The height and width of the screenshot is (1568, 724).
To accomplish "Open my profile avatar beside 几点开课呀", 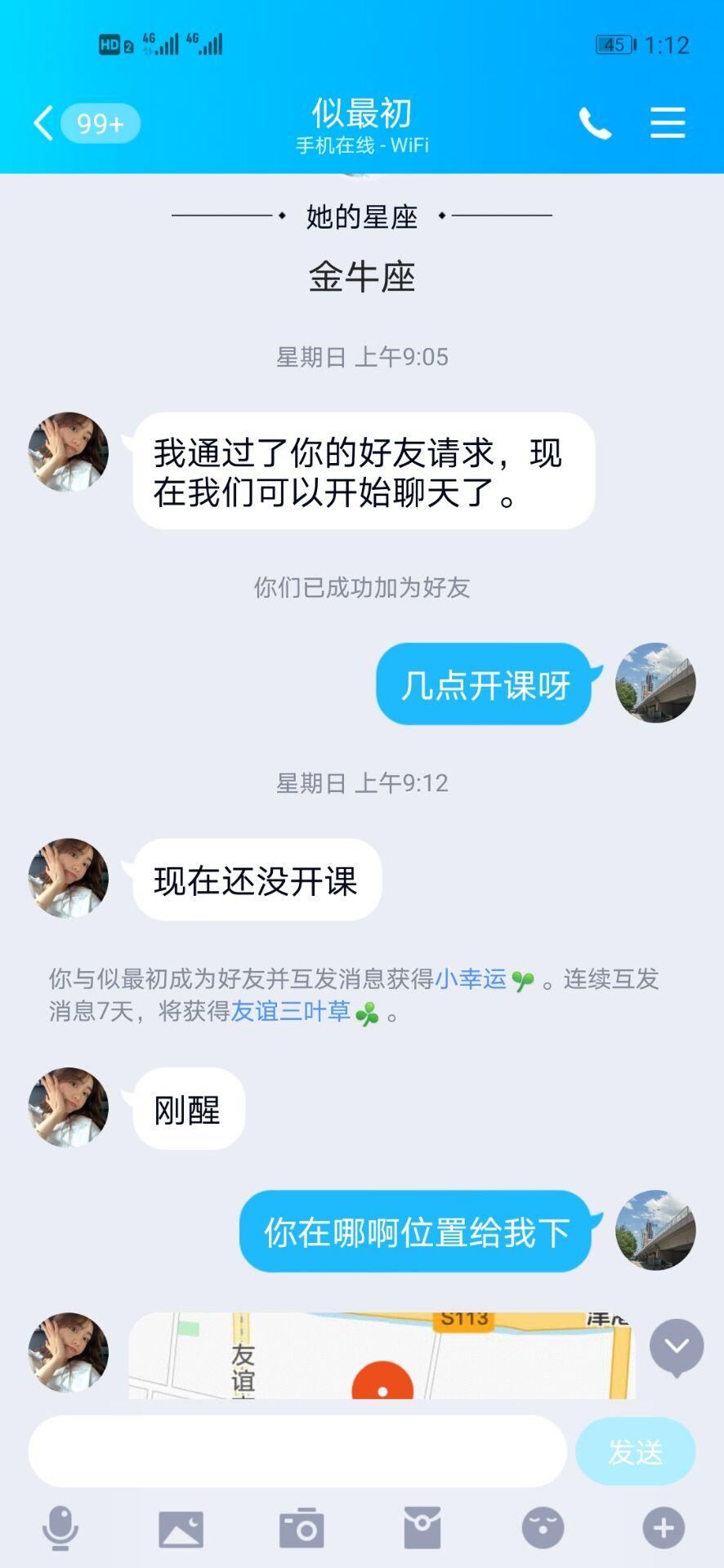I will point(655,683).
